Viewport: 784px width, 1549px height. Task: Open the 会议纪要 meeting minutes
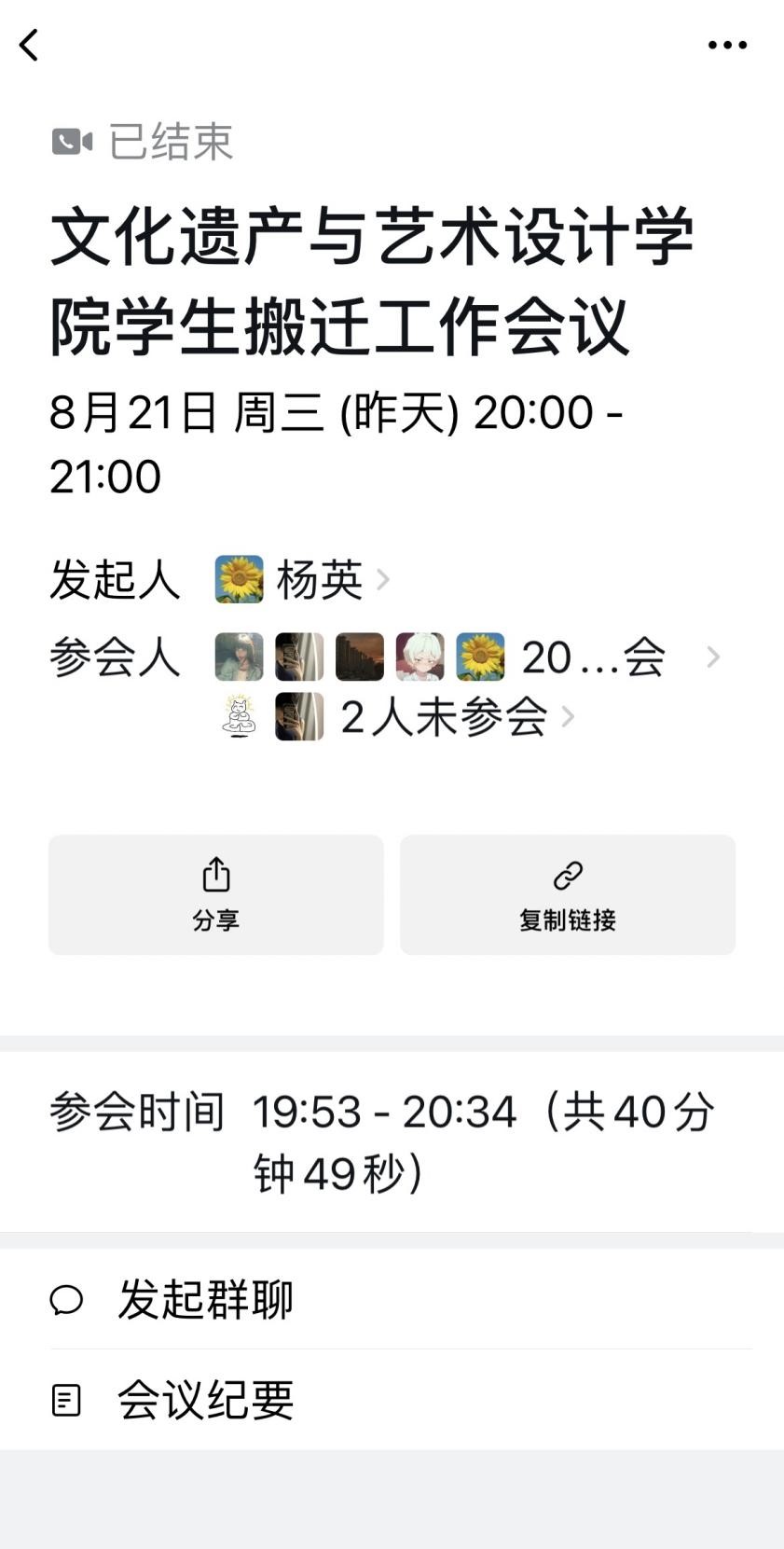tap(205, 1400)
